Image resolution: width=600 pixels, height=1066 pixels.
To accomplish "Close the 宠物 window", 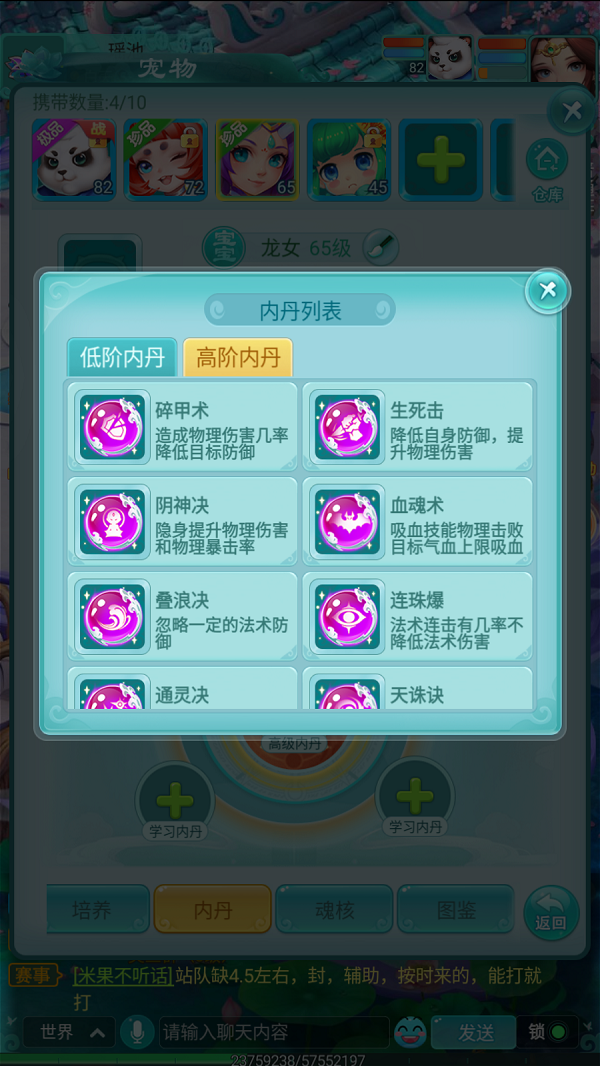I will (572, 111).
